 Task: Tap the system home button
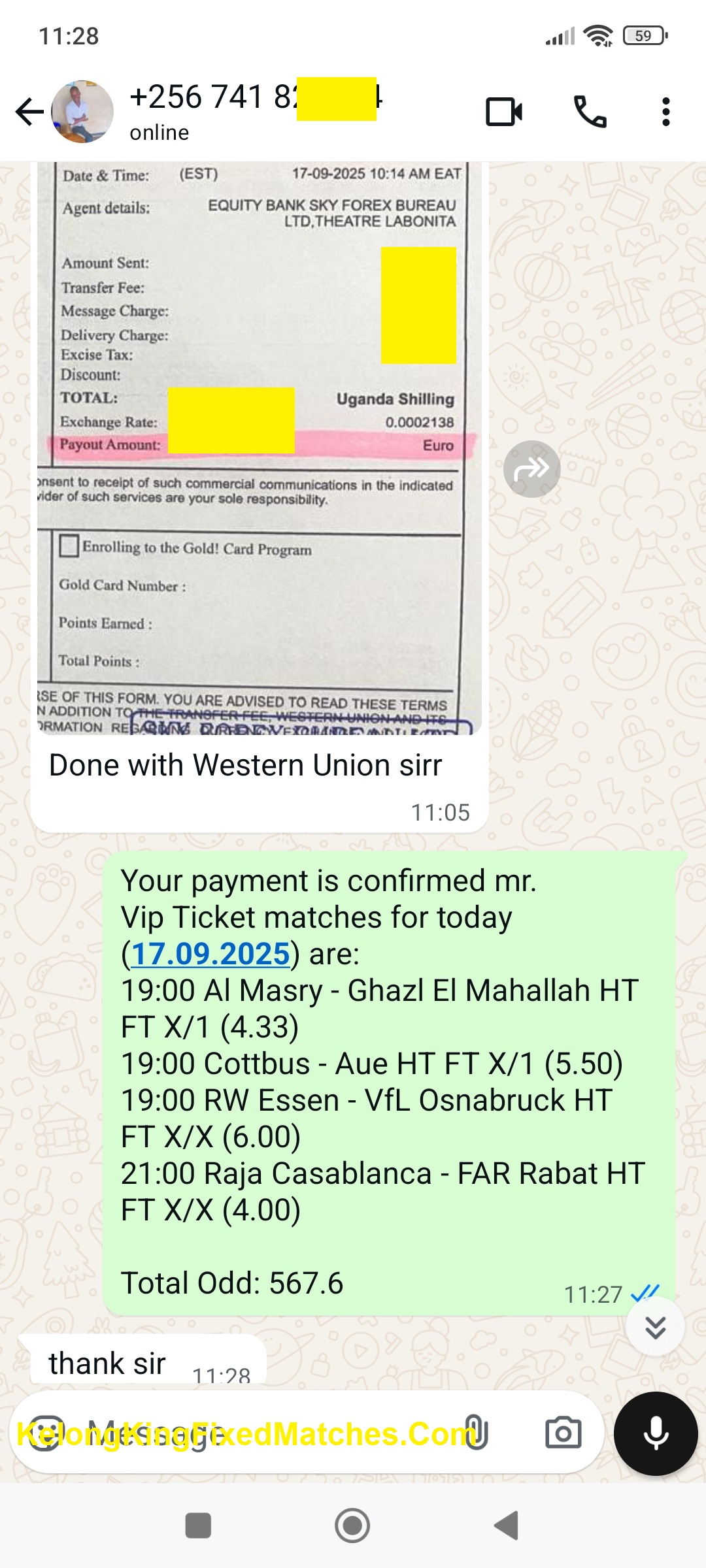(352, 1526)
